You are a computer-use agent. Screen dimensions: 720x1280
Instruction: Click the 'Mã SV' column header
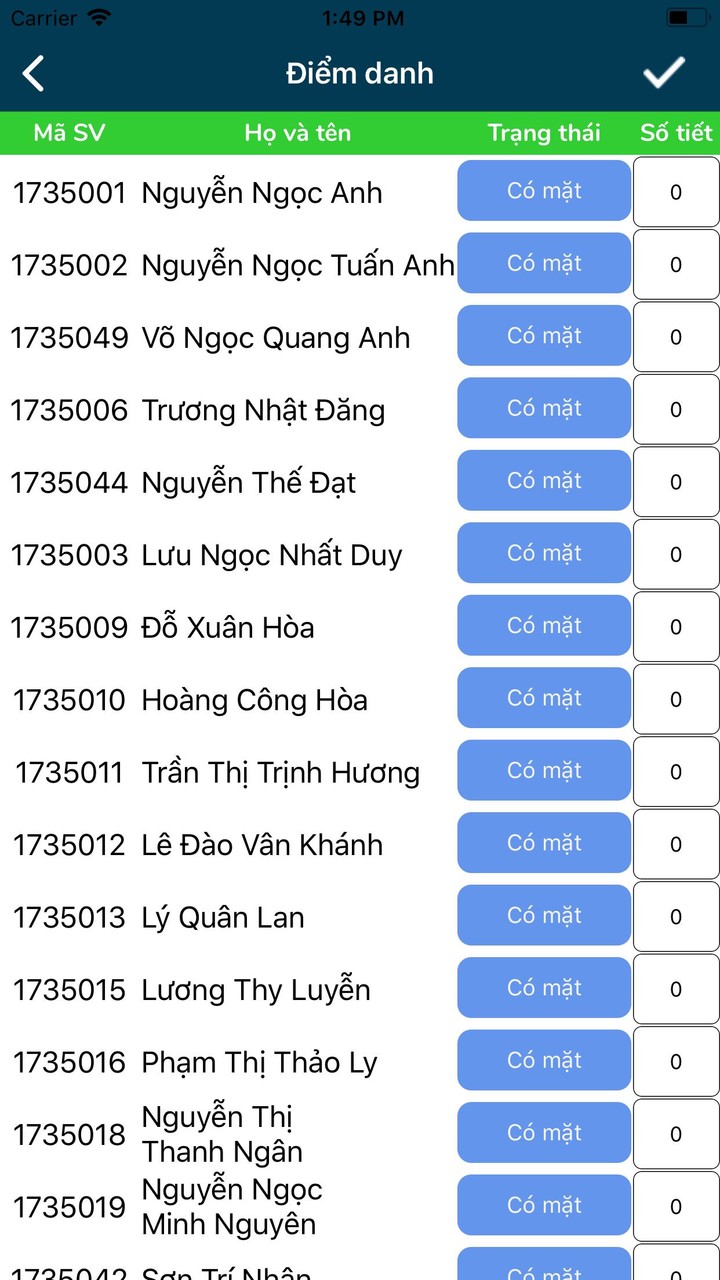point(68,132)
